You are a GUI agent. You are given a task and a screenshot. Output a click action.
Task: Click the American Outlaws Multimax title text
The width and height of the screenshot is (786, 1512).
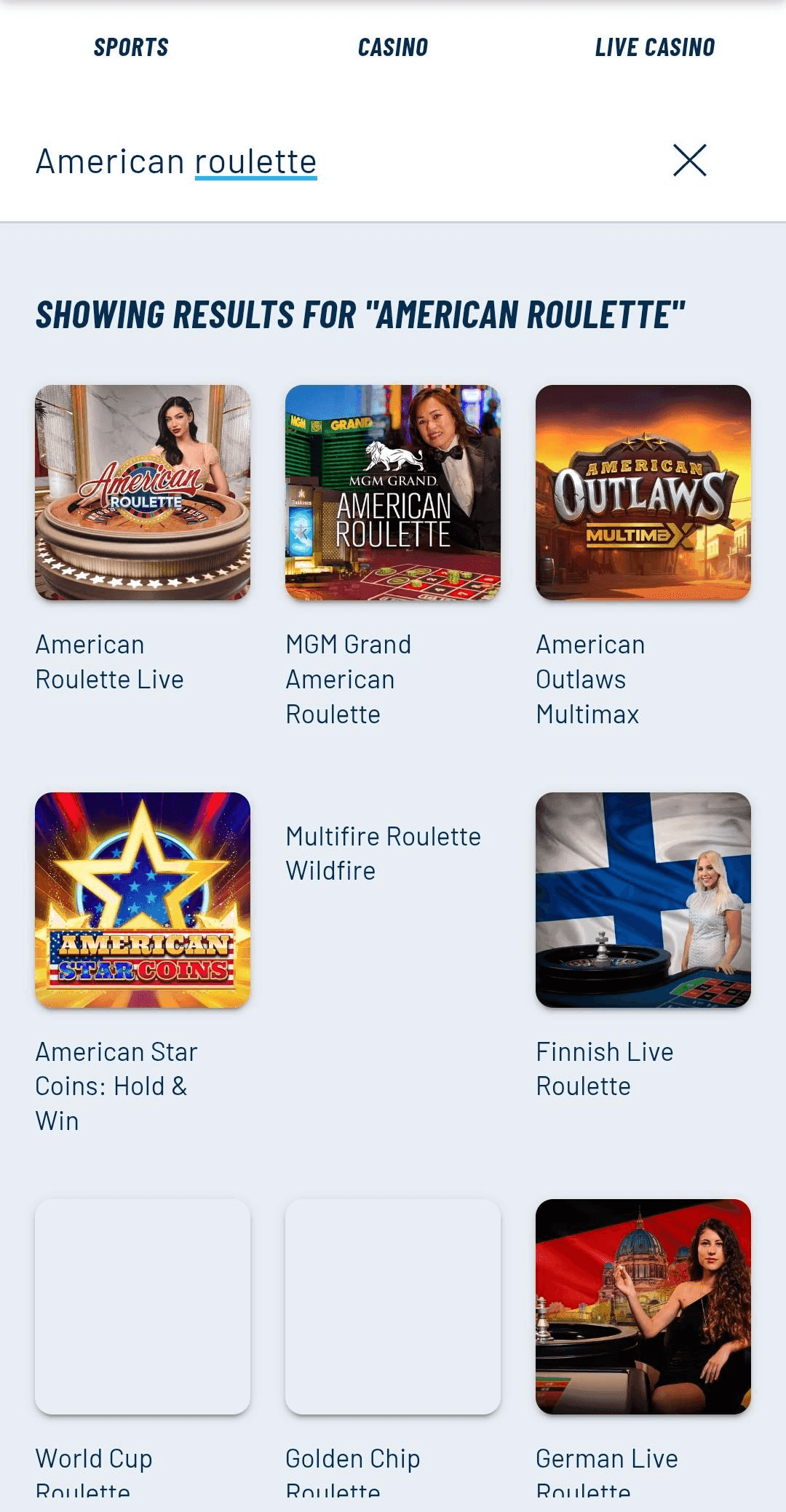pyautogui.click(x=591, y=678)
